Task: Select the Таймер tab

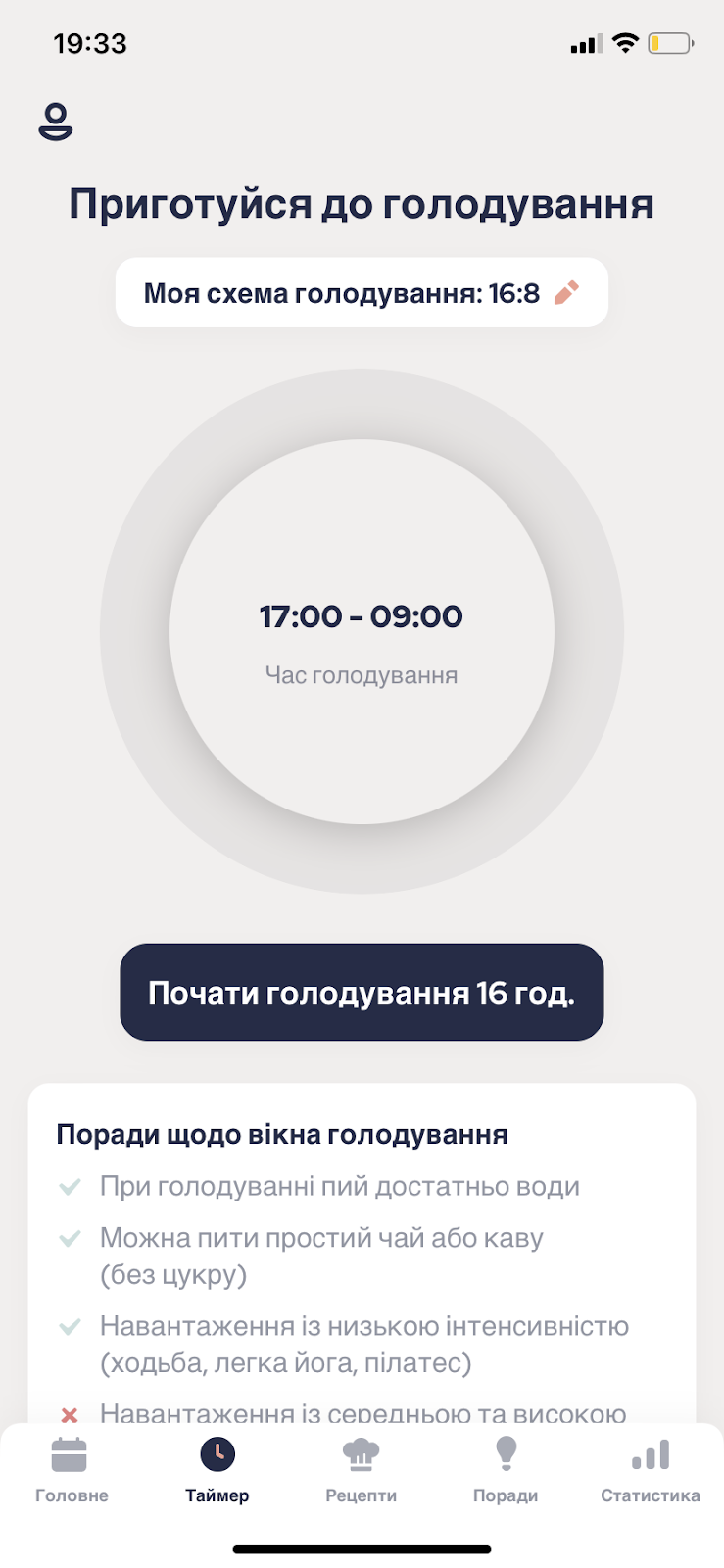Action: point(217,1470)
